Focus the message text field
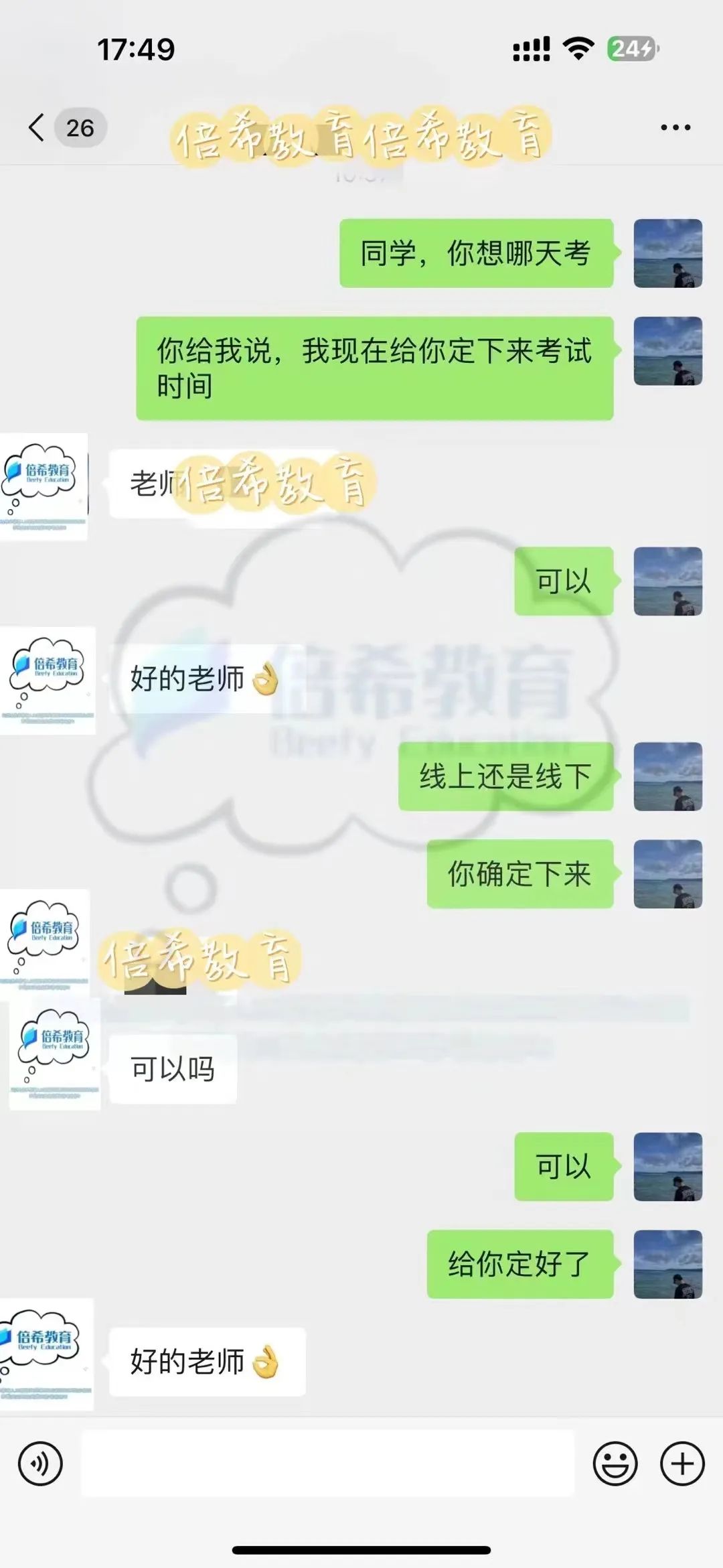 tap(328, 1464)
